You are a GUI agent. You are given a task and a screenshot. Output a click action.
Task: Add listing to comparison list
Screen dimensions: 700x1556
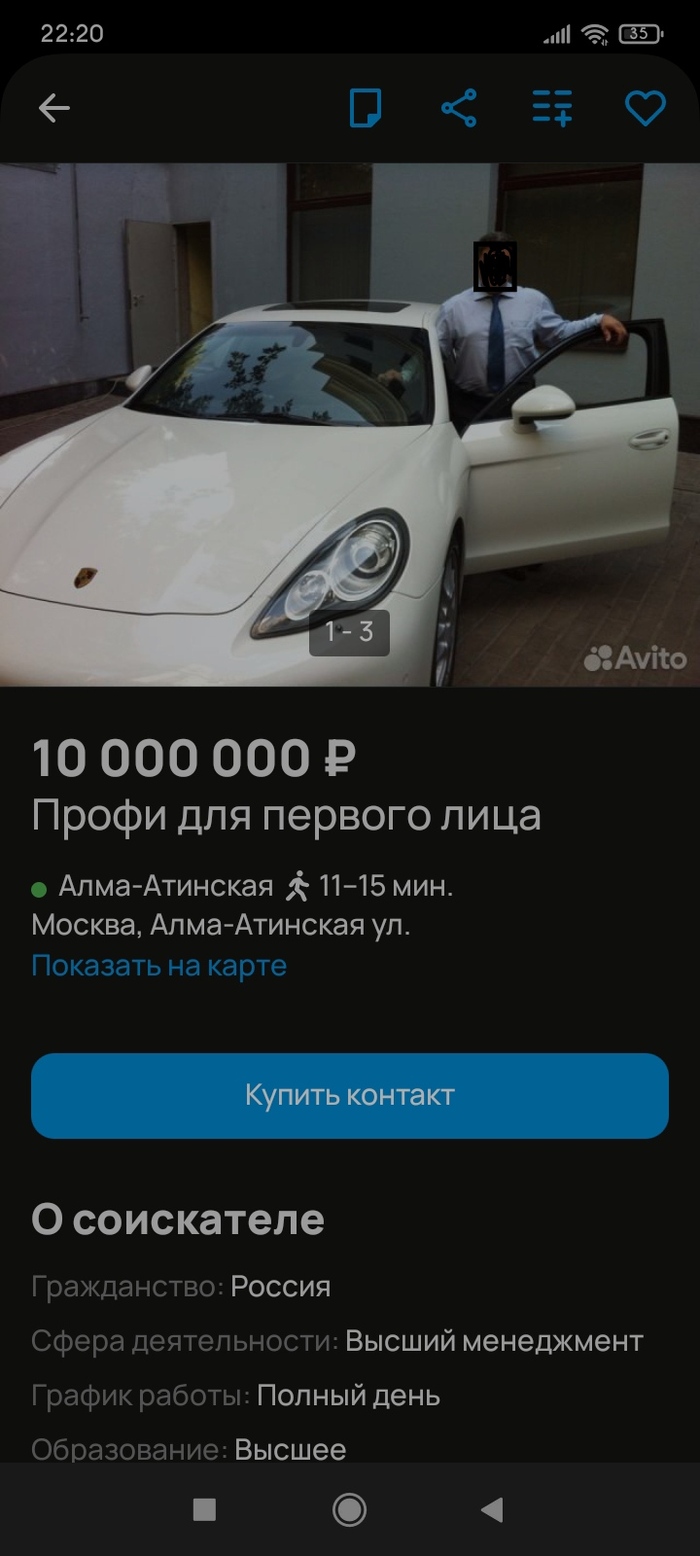(551, 108)
